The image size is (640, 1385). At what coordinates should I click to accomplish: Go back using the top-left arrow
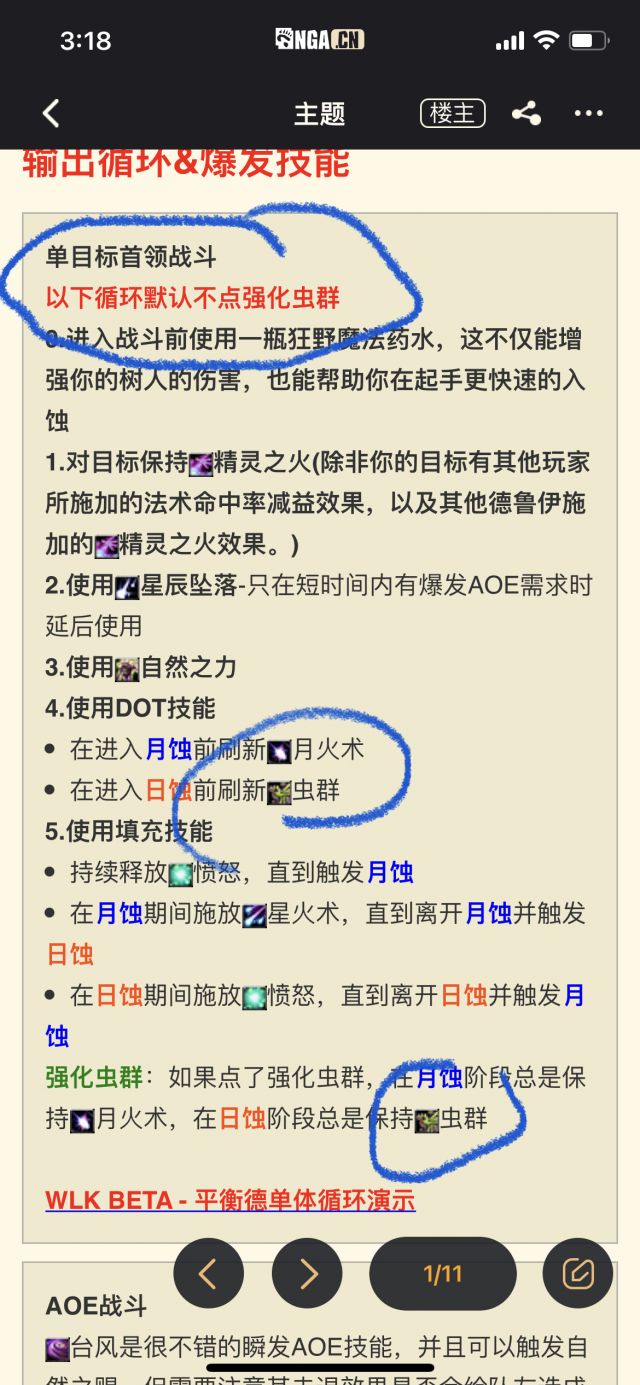(52, 113)
